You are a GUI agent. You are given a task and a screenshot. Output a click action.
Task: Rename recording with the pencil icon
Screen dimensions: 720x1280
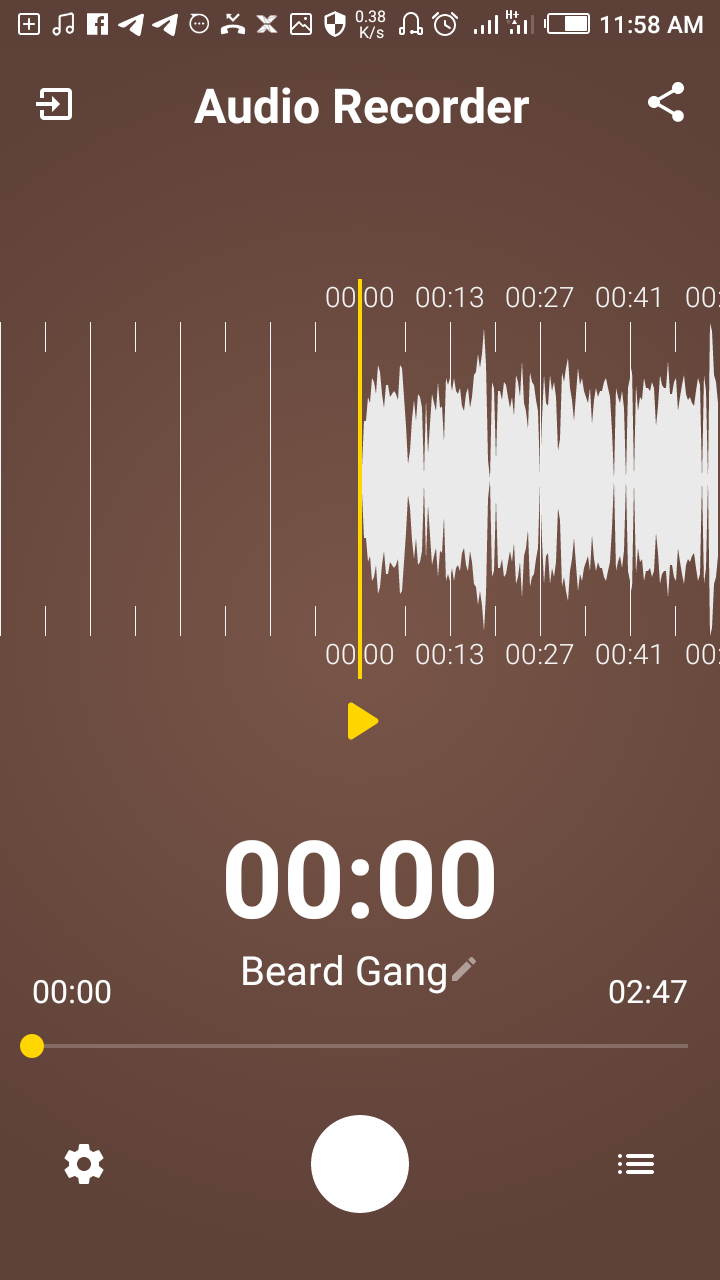click(464, 969)
